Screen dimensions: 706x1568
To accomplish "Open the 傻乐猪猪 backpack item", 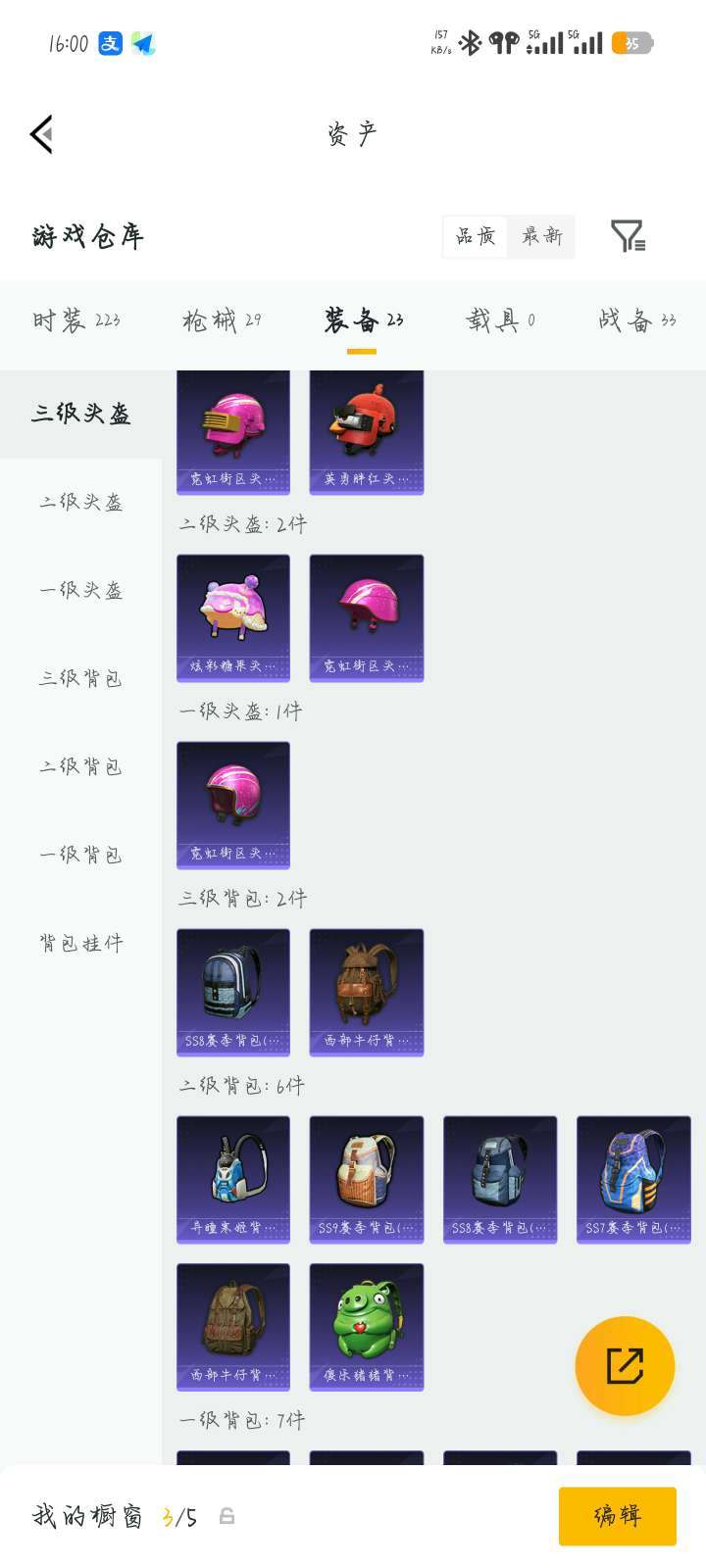I will tap(367, 1327).
